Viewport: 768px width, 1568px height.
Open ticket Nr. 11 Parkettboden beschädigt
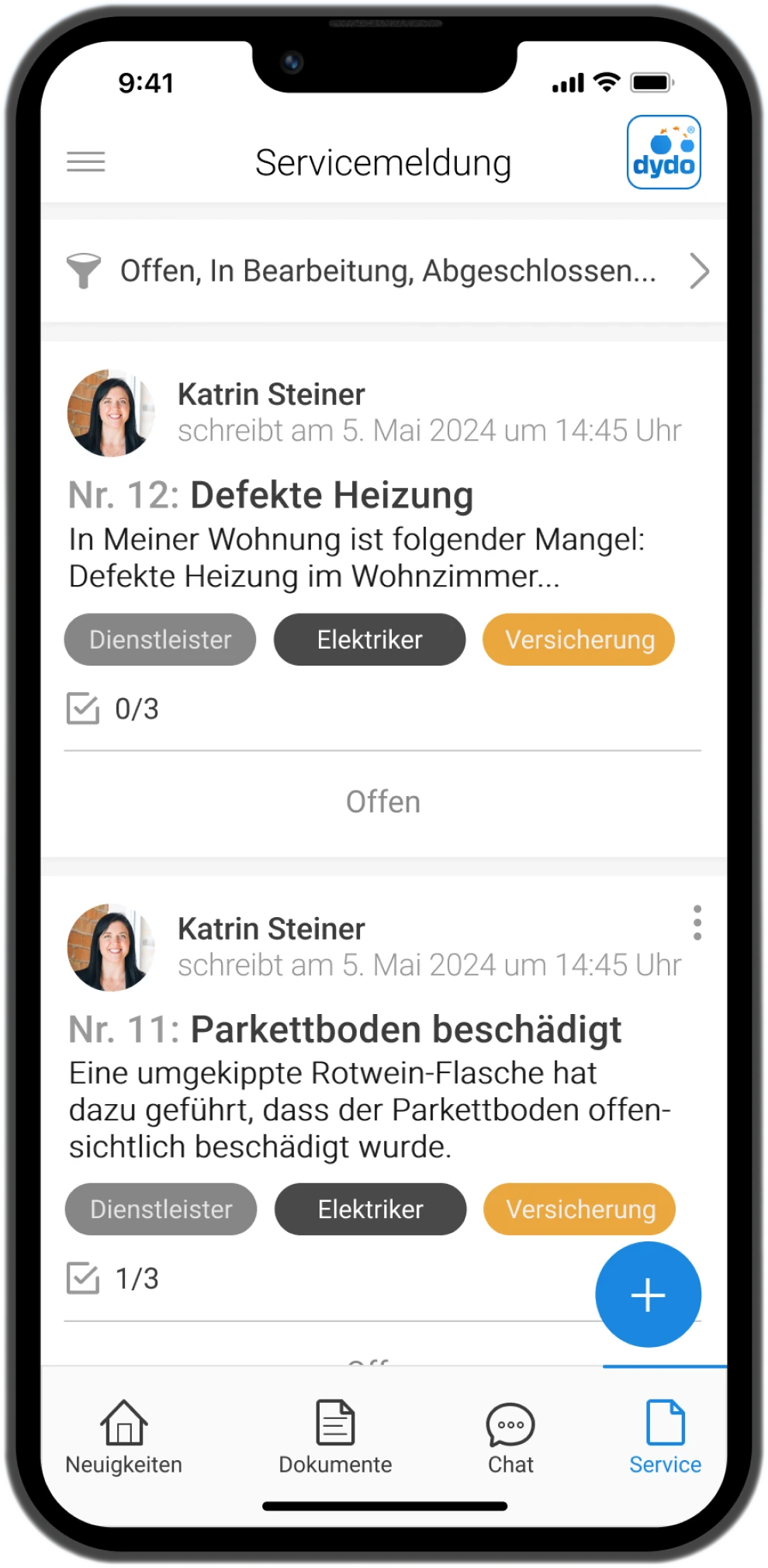point(406,1030)
